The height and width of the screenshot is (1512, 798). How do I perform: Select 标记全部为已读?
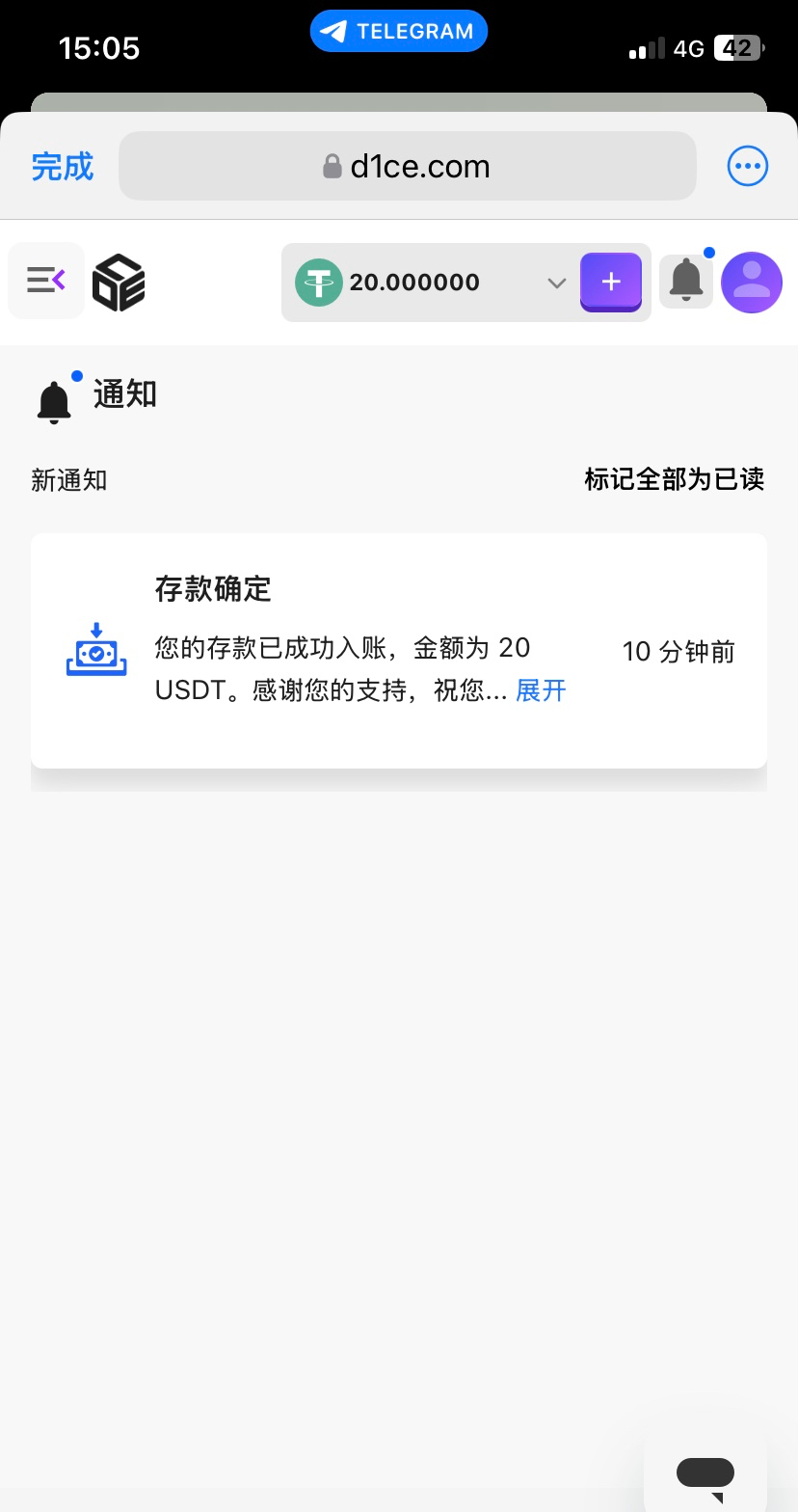(x=674, y=479)
